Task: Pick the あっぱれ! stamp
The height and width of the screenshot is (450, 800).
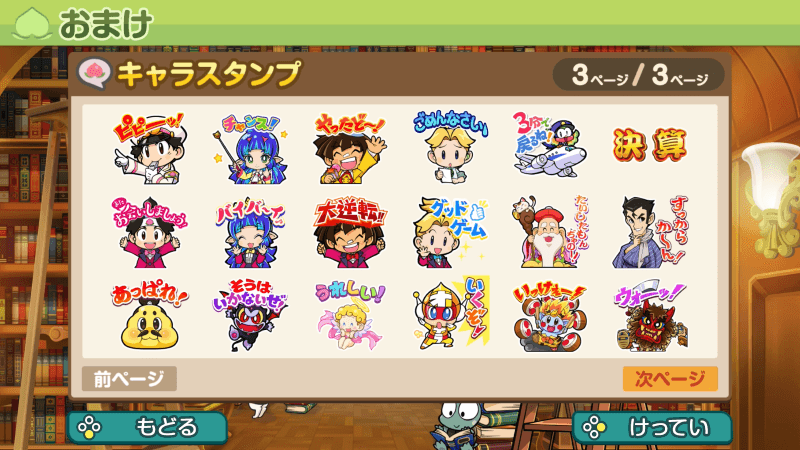Action: point(150,315)
